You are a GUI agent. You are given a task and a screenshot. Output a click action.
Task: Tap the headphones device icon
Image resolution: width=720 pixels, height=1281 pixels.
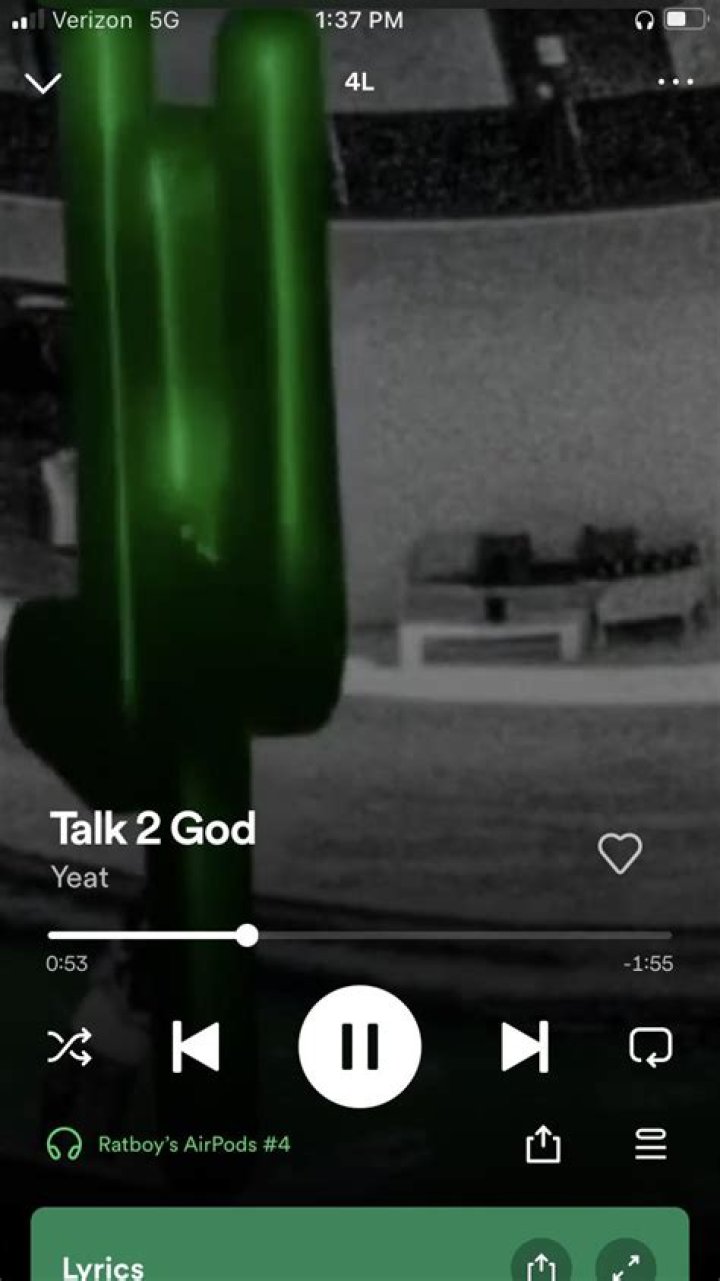point(66,1143)
